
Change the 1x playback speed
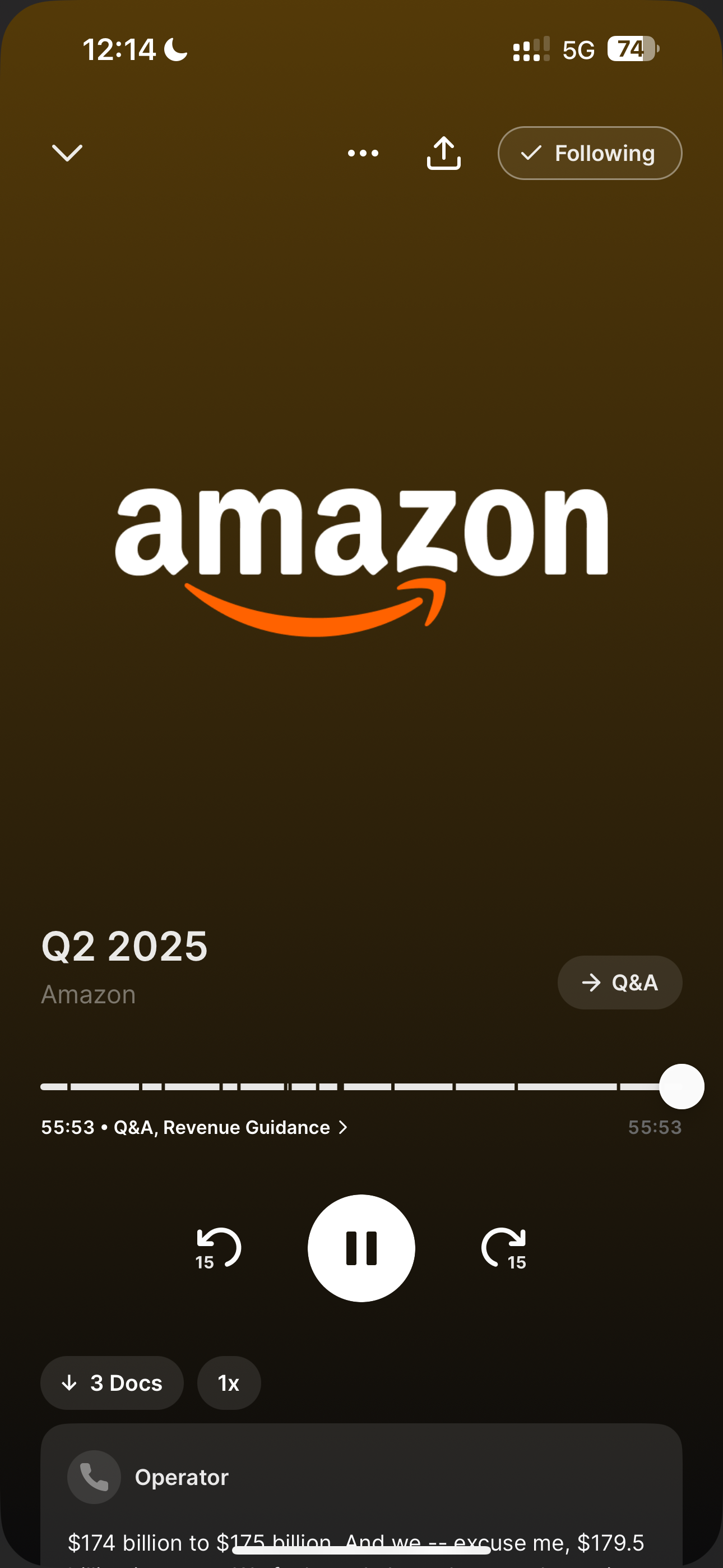(x=229, y=1383)
